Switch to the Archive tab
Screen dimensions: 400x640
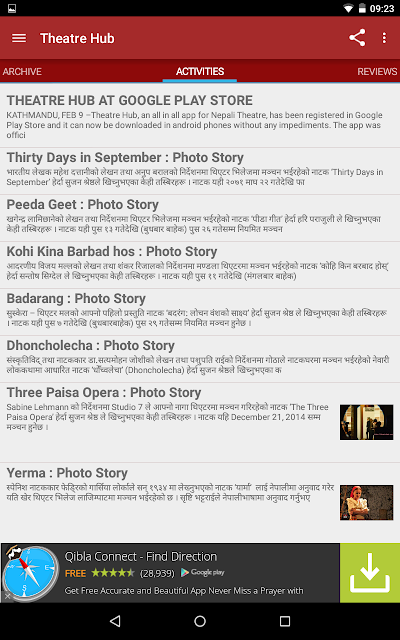click(22, 71)
